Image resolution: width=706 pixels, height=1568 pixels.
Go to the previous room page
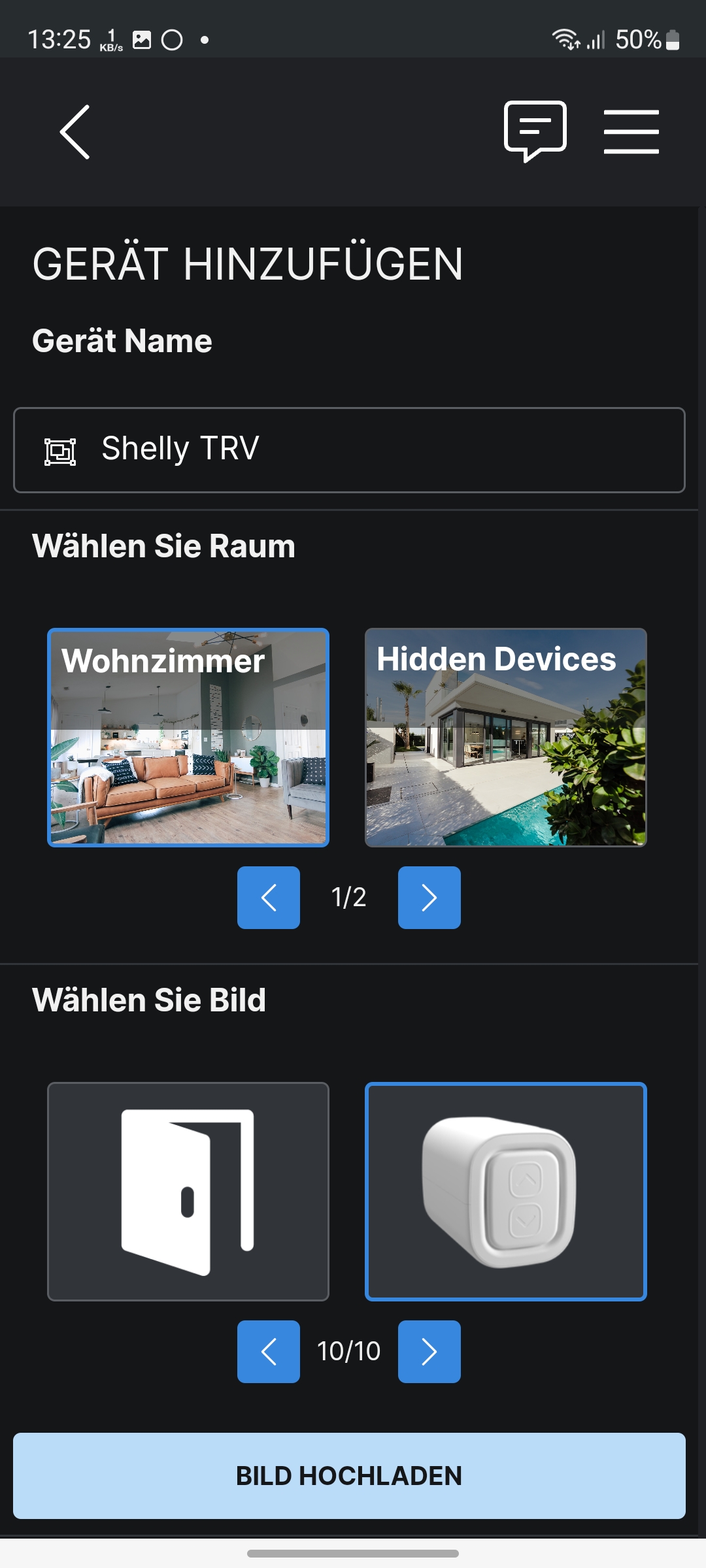click(269, 898)
